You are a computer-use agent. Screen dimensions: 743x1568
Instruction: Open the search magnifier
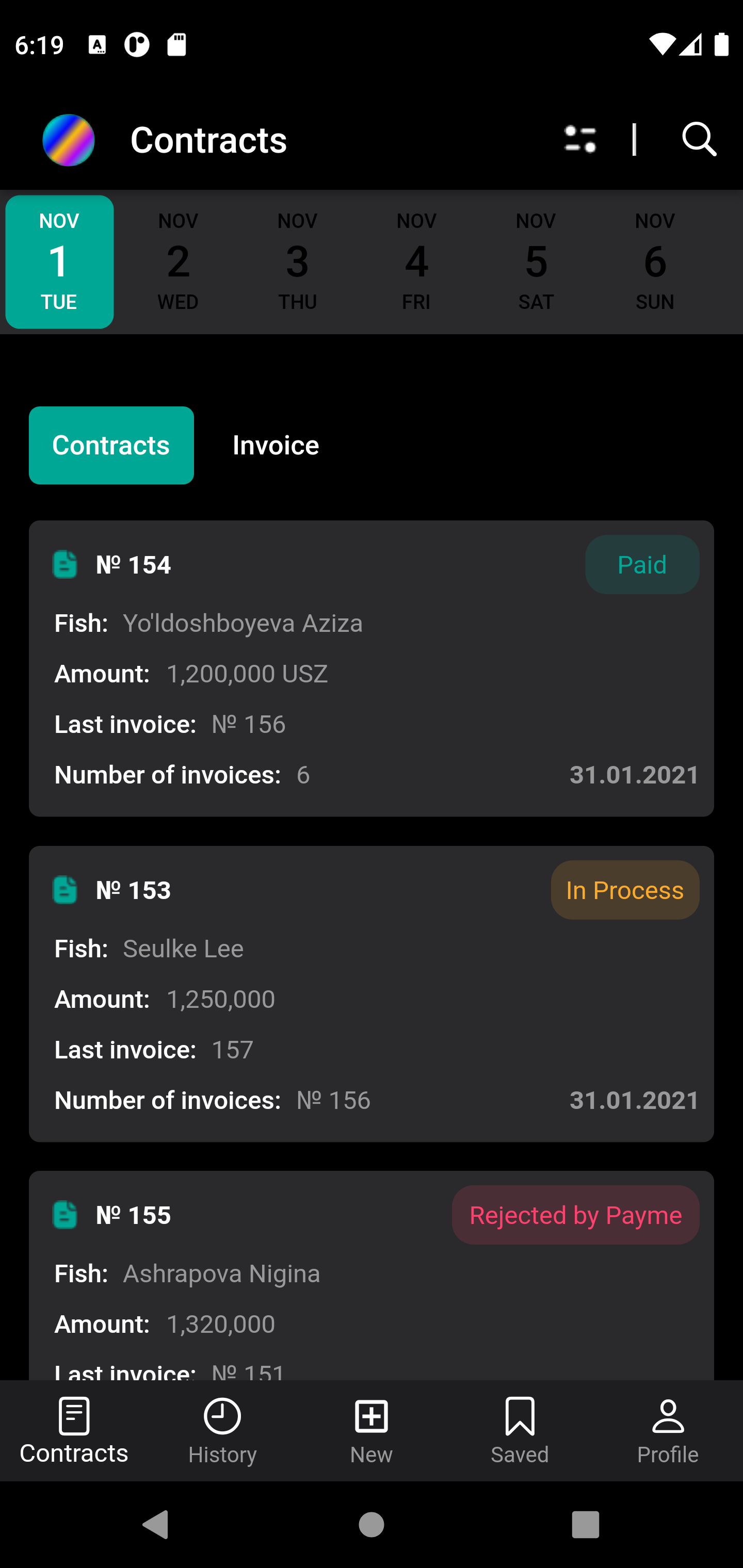699,139
